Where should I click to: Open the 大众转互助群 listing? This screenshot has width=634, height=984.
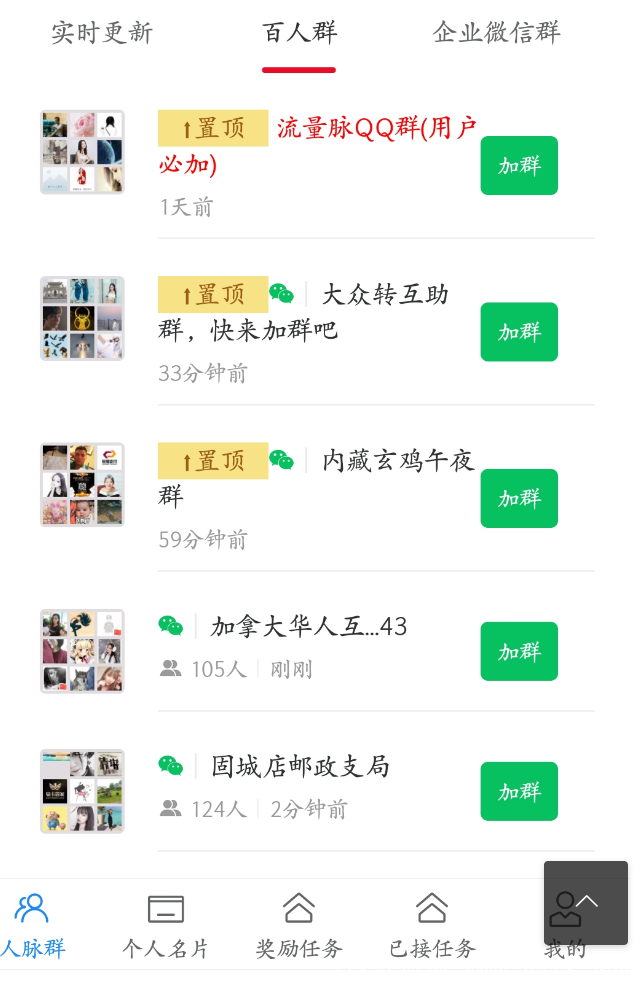317,311
